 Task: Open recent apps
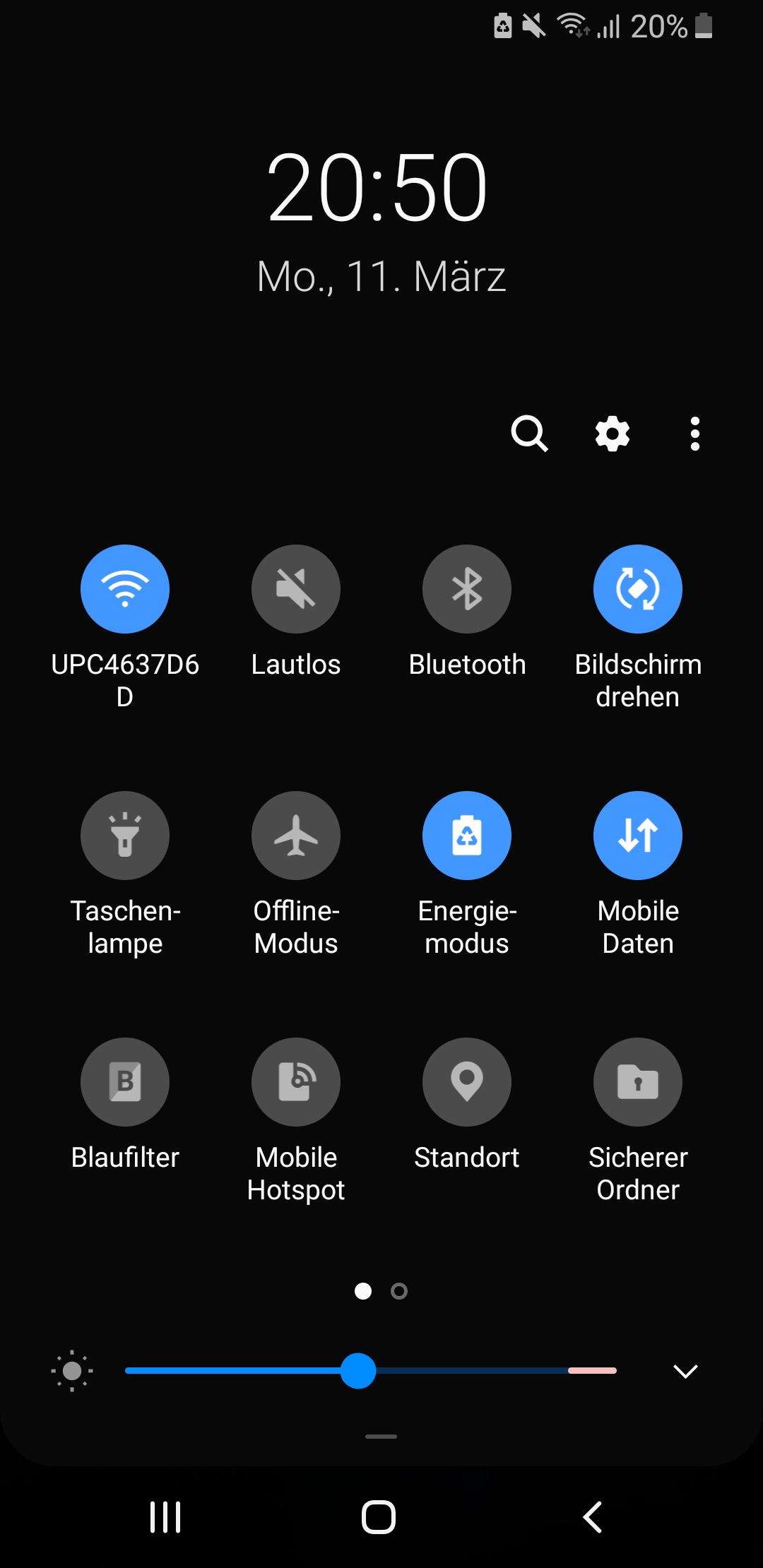coord(165,1516)
